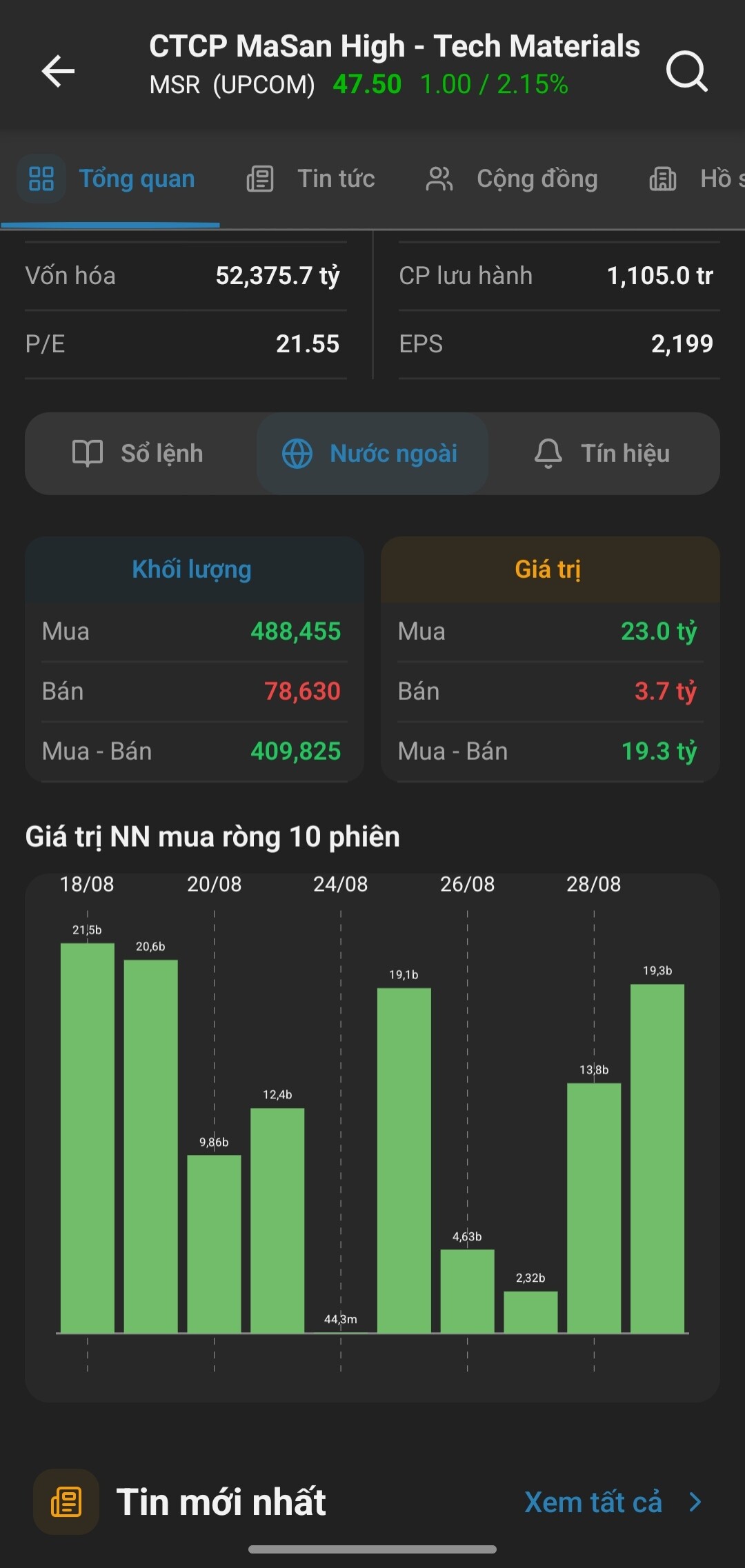
Task: Switch to the Hồ sơ tab
Action: click(x=697, y=179)
